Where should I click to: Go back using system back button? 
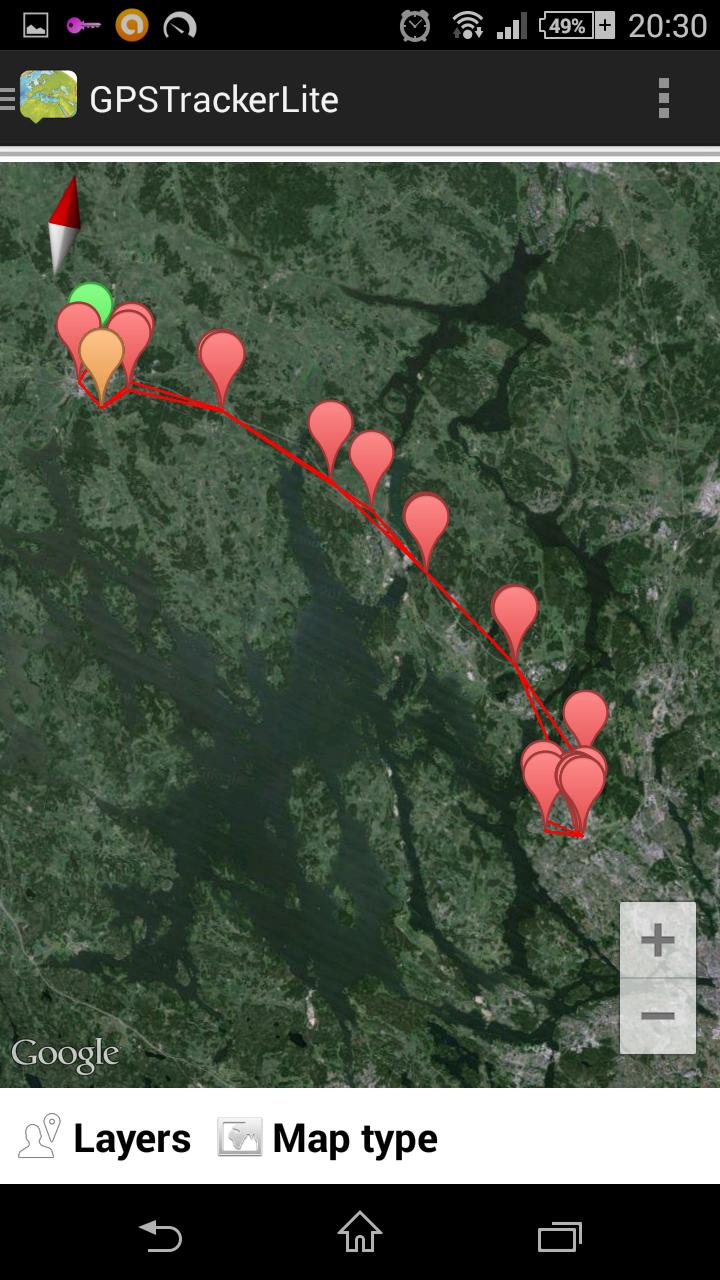coord(160,1236)
